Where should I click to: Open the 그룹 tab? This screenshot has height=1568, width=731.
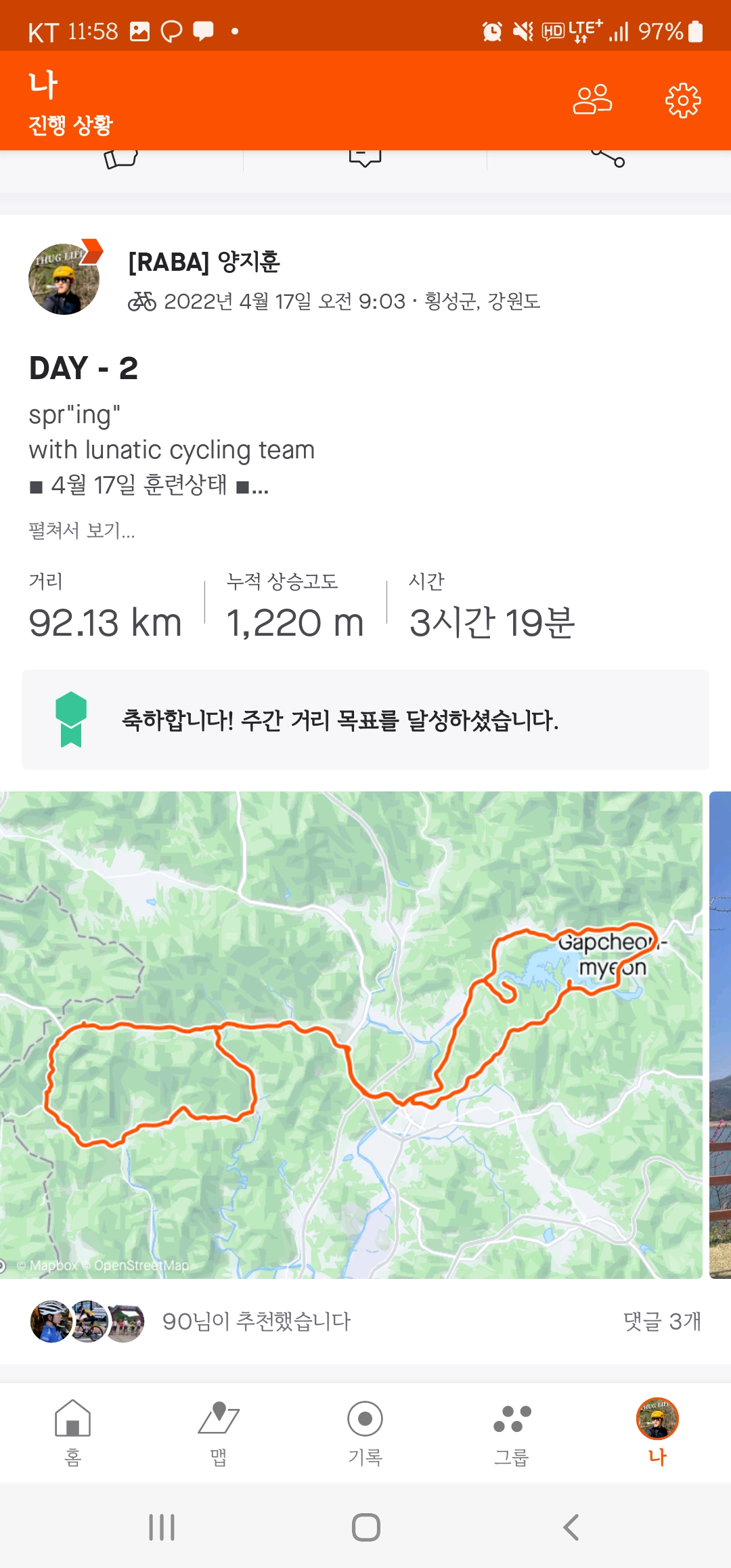(512, 1431)
